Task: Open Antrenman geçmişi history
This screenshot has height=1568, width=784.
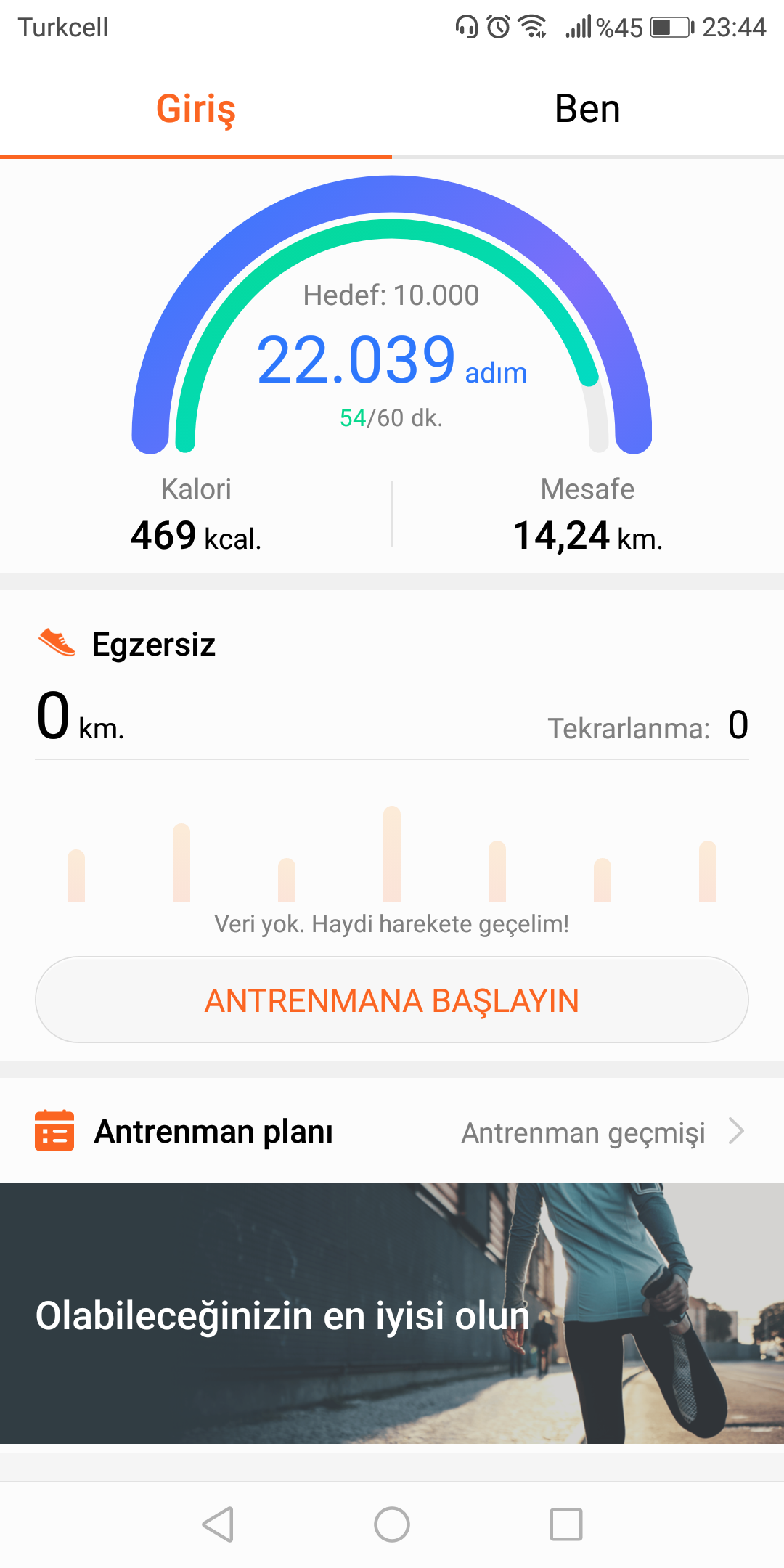Action: (601, 1132)
